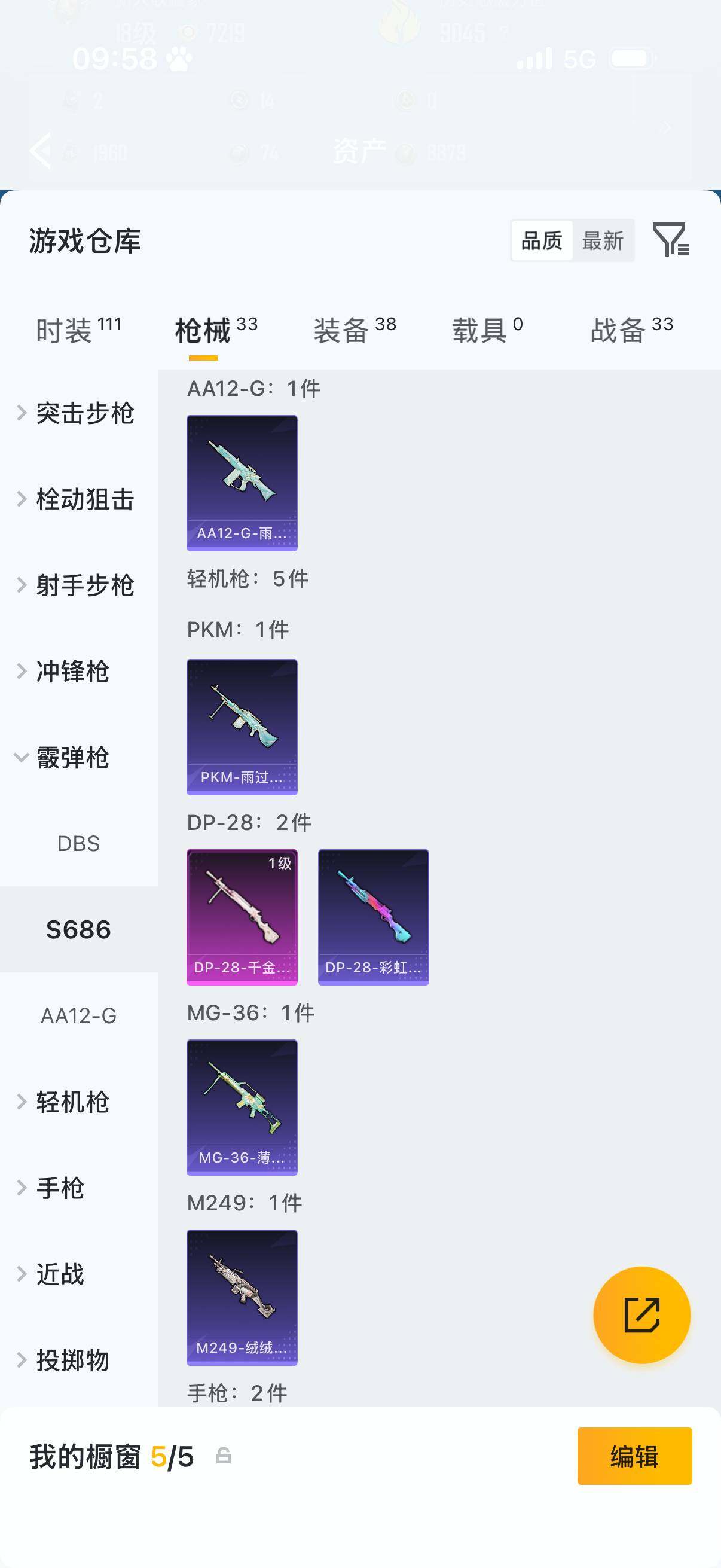Select the level-1 DP-28-千金 card

[242, 917]
